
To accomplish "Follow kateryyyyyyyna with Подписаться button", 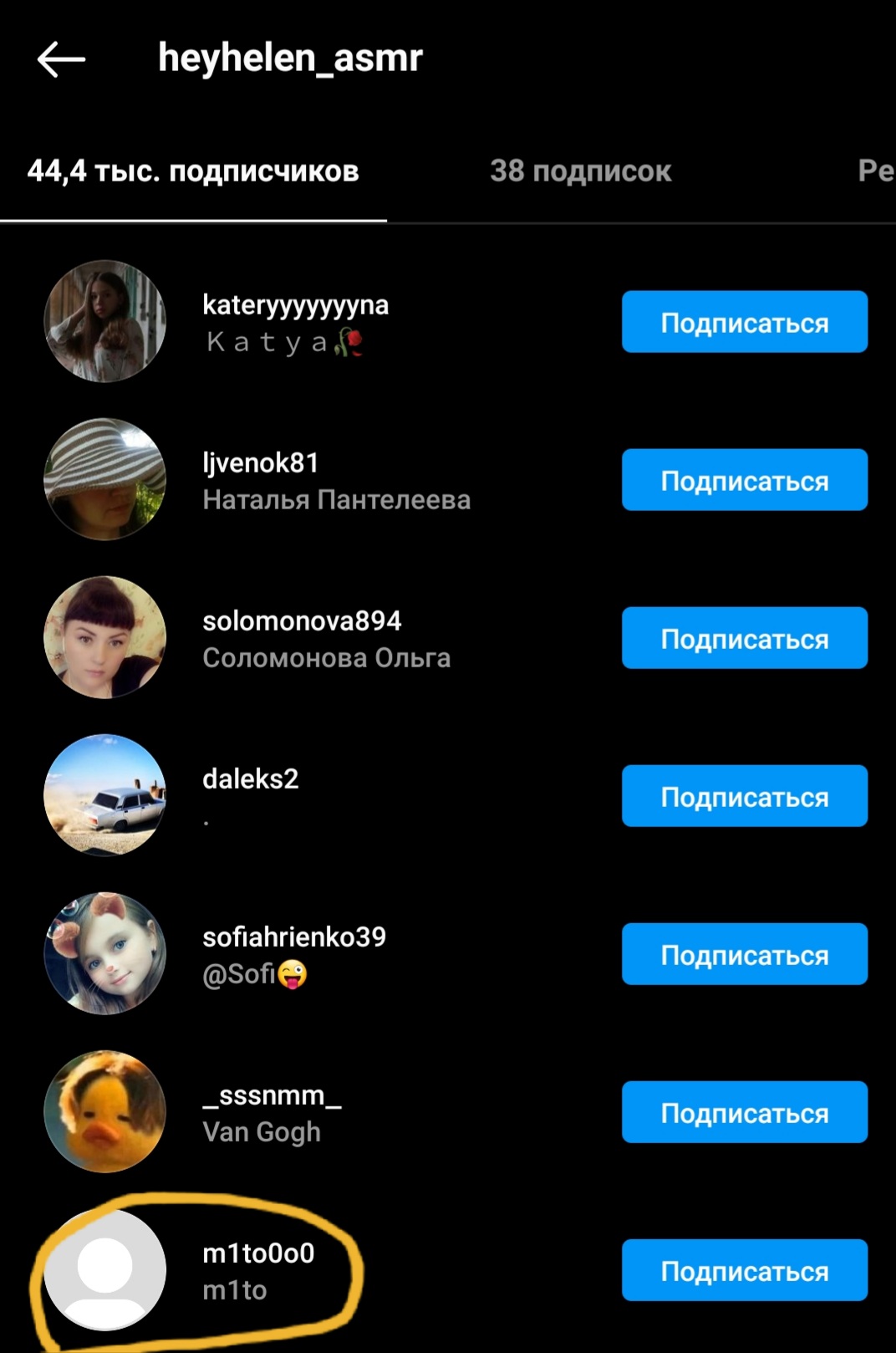I will (x=744, y=322).
